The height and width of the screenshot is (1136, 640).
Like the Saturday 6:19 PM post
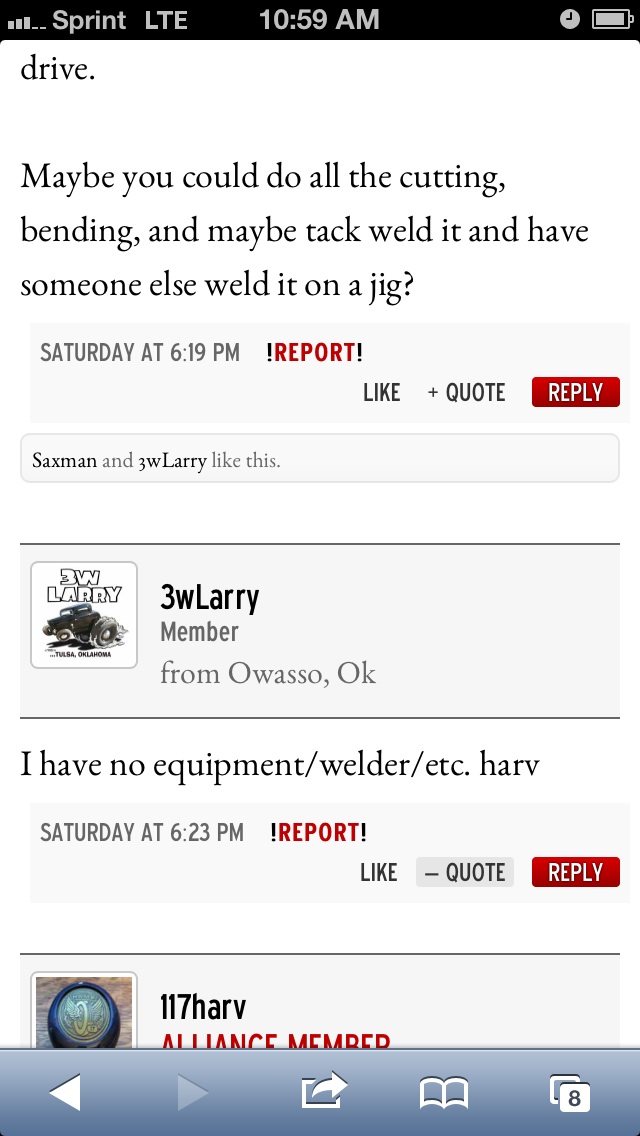(x=381, y=393)
